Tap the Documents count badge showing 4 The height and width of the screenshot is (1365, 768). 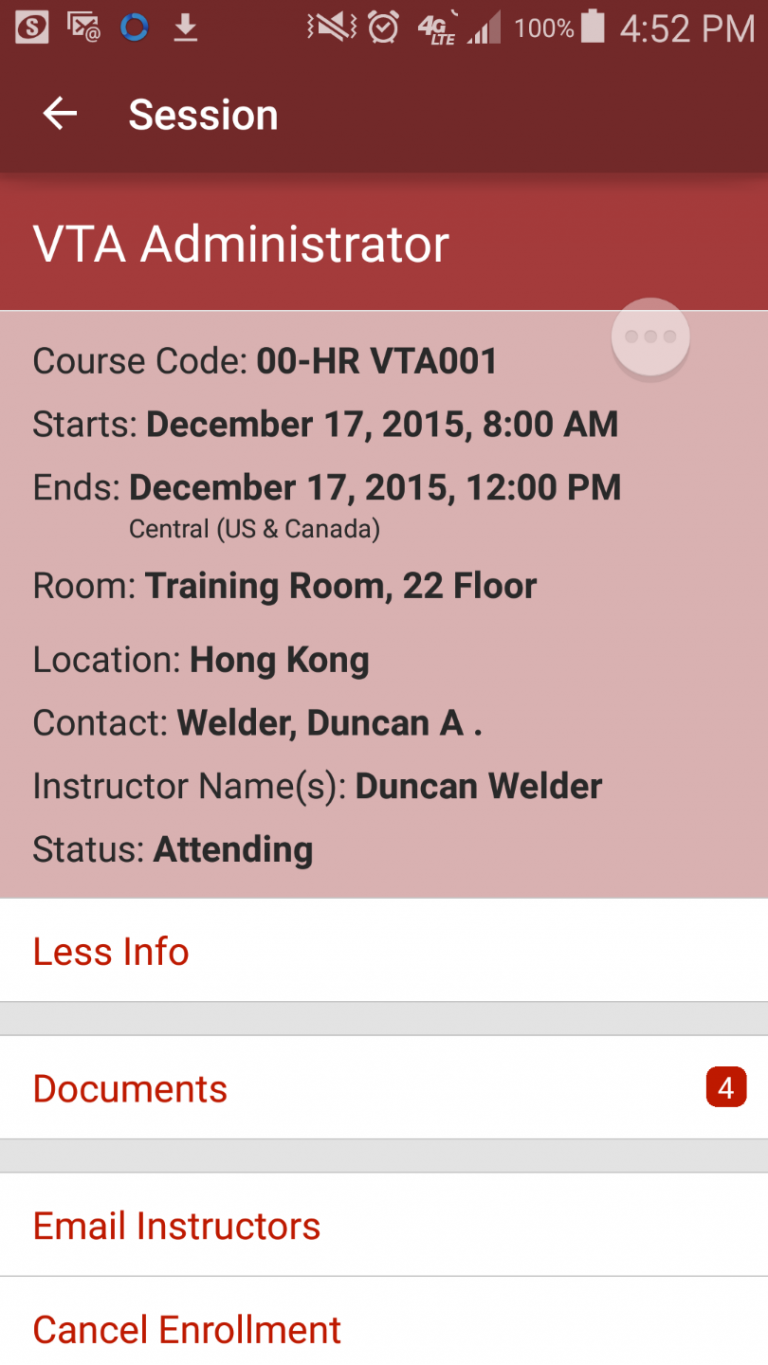(x=726, y=1087)
